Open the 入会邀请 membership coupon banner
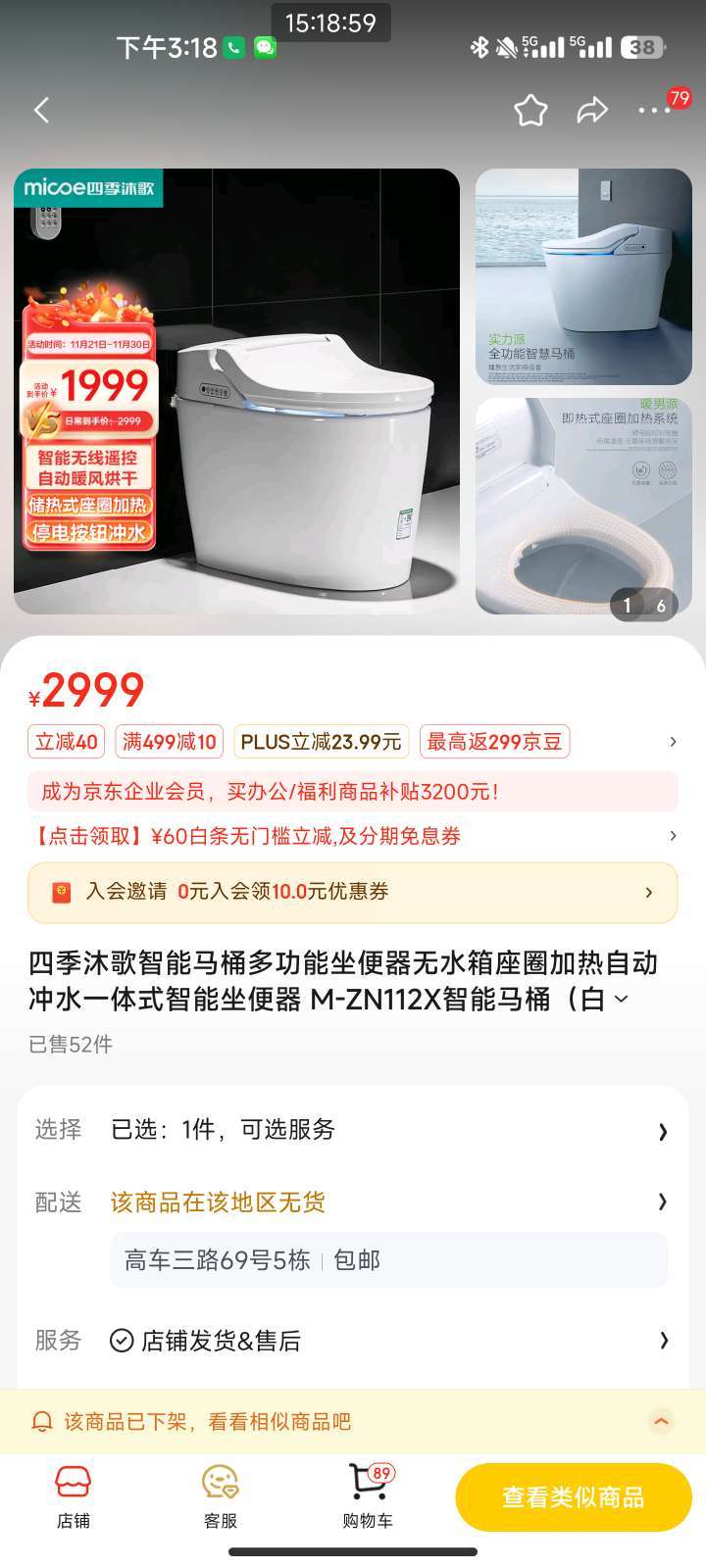This screenshot has height=1568, width=706. (x=353, y=892)
